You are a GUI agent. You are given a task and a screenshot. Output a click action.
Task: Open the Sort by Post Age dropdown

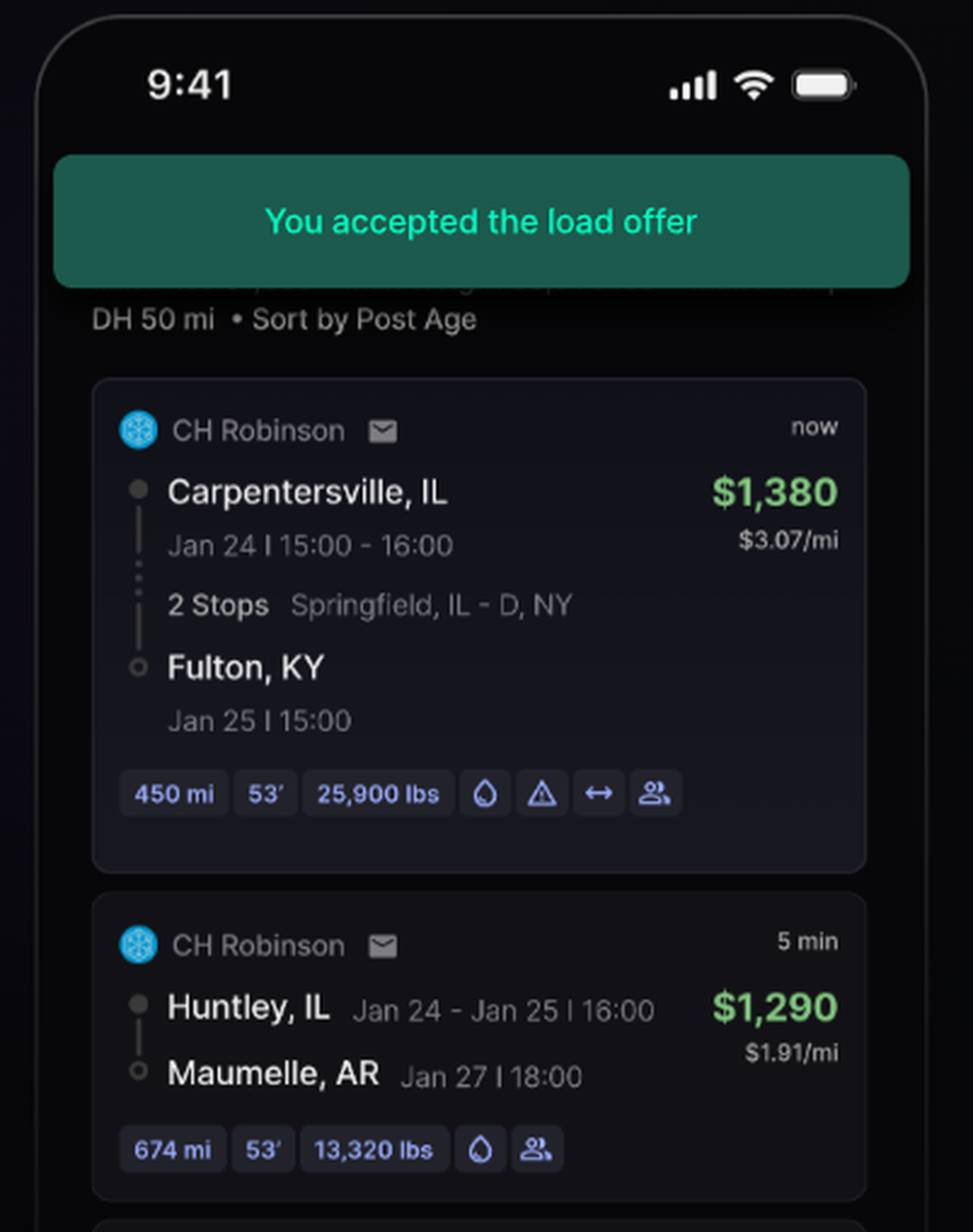[x=364, y=319]
